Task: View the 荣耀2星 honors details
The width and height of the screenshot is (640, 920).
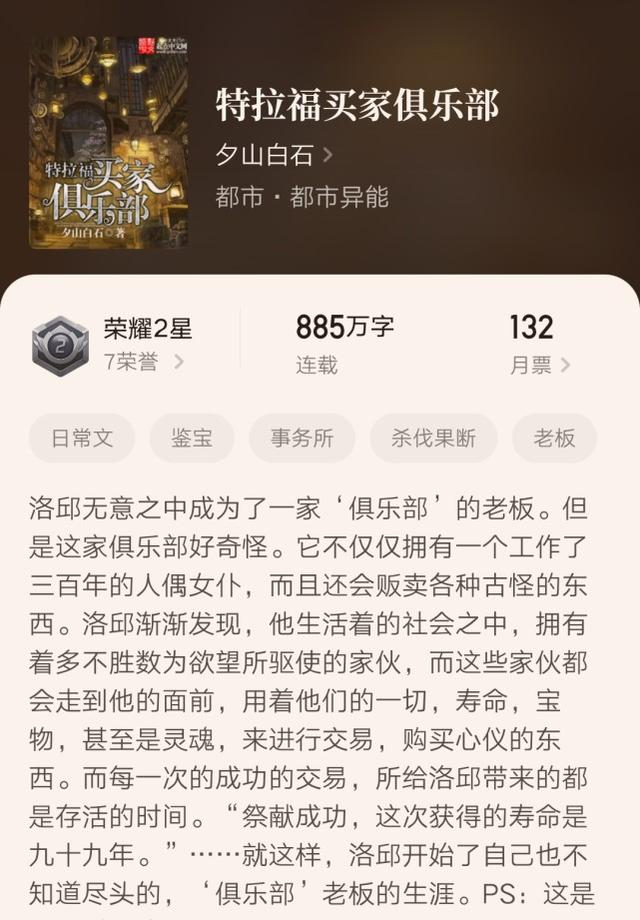Action: (x=143, y=345)
